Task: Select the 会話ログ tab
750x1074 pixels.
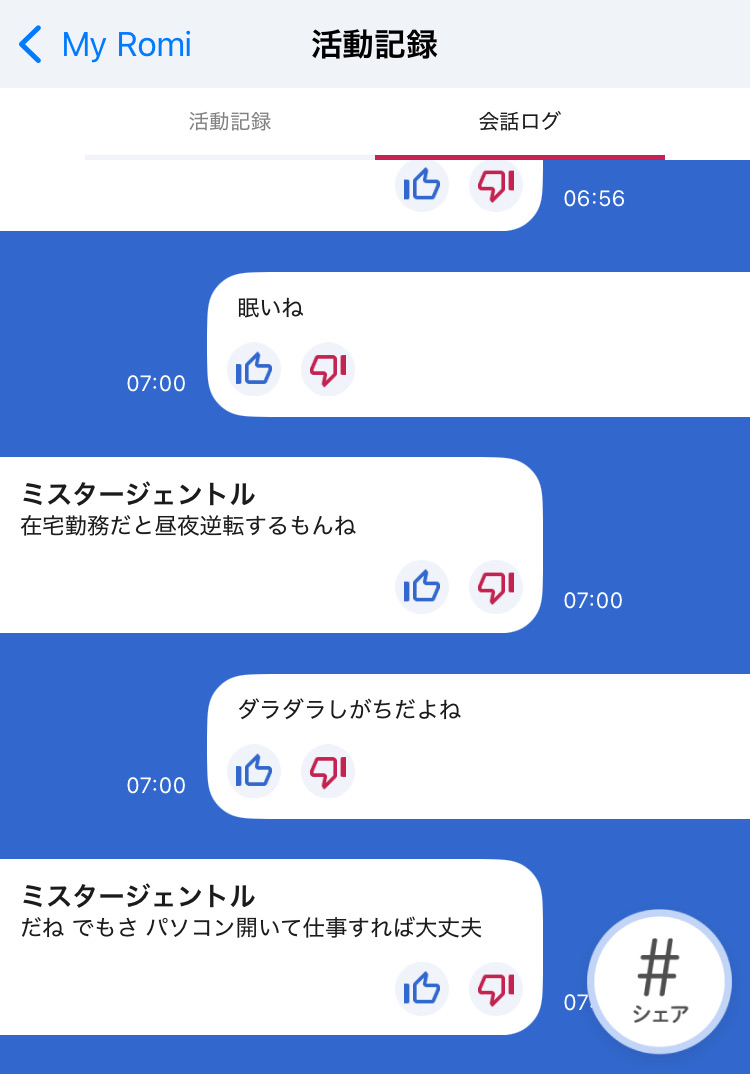Action: coord(519,122)
